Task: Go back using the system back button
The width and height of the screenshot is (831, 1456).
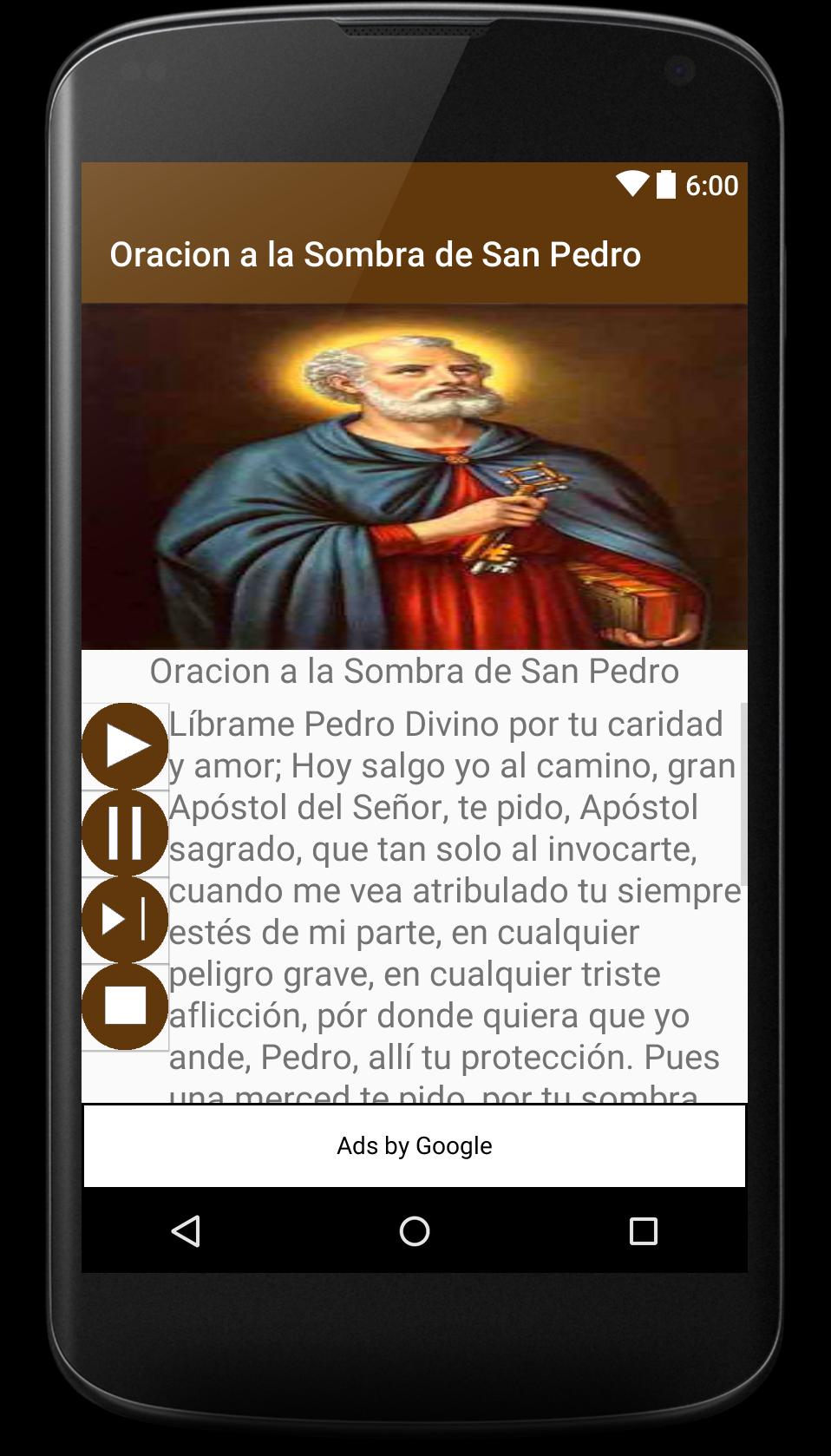Action: pos(186,1230)
